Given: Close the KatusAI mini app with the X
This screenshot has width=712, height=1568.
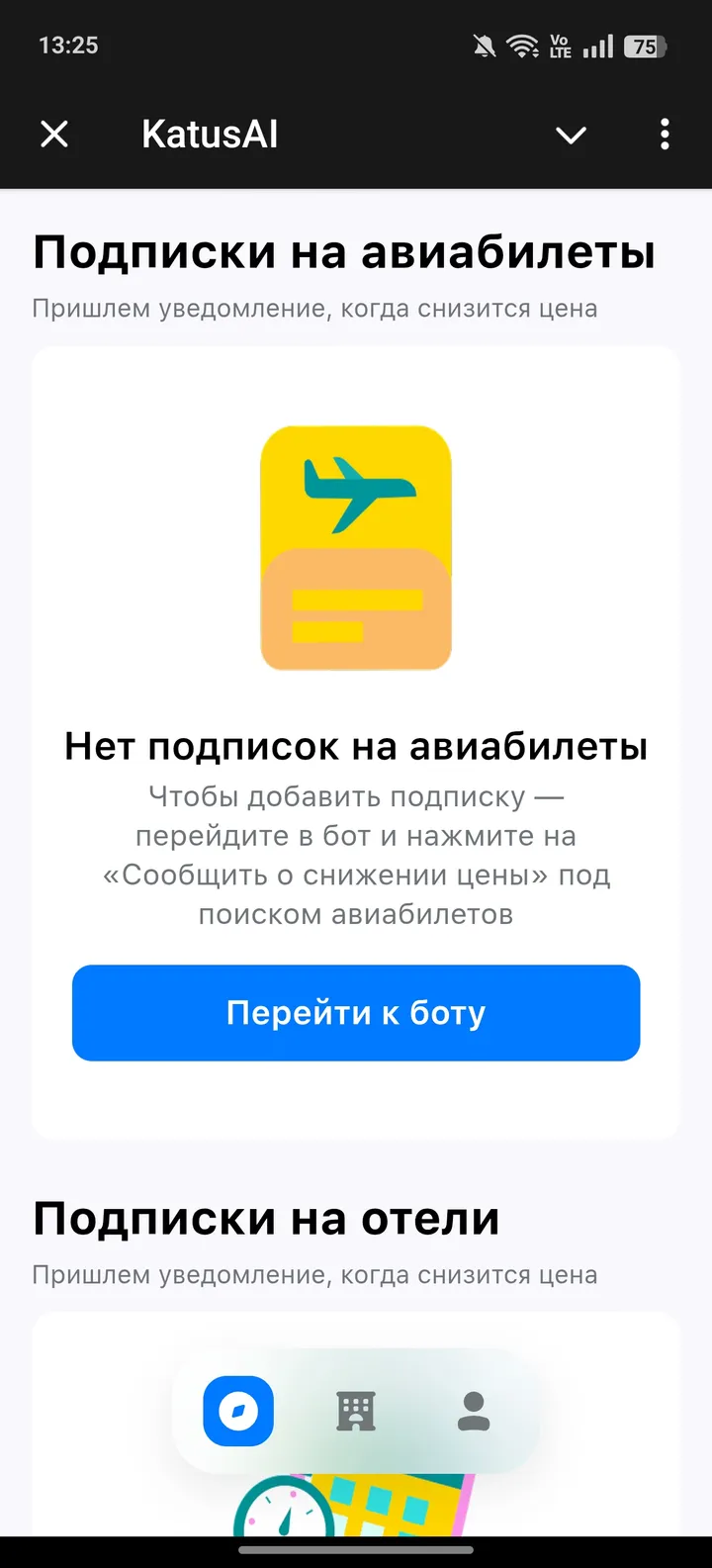Looking at the screenshot, I should click(55, 134).
